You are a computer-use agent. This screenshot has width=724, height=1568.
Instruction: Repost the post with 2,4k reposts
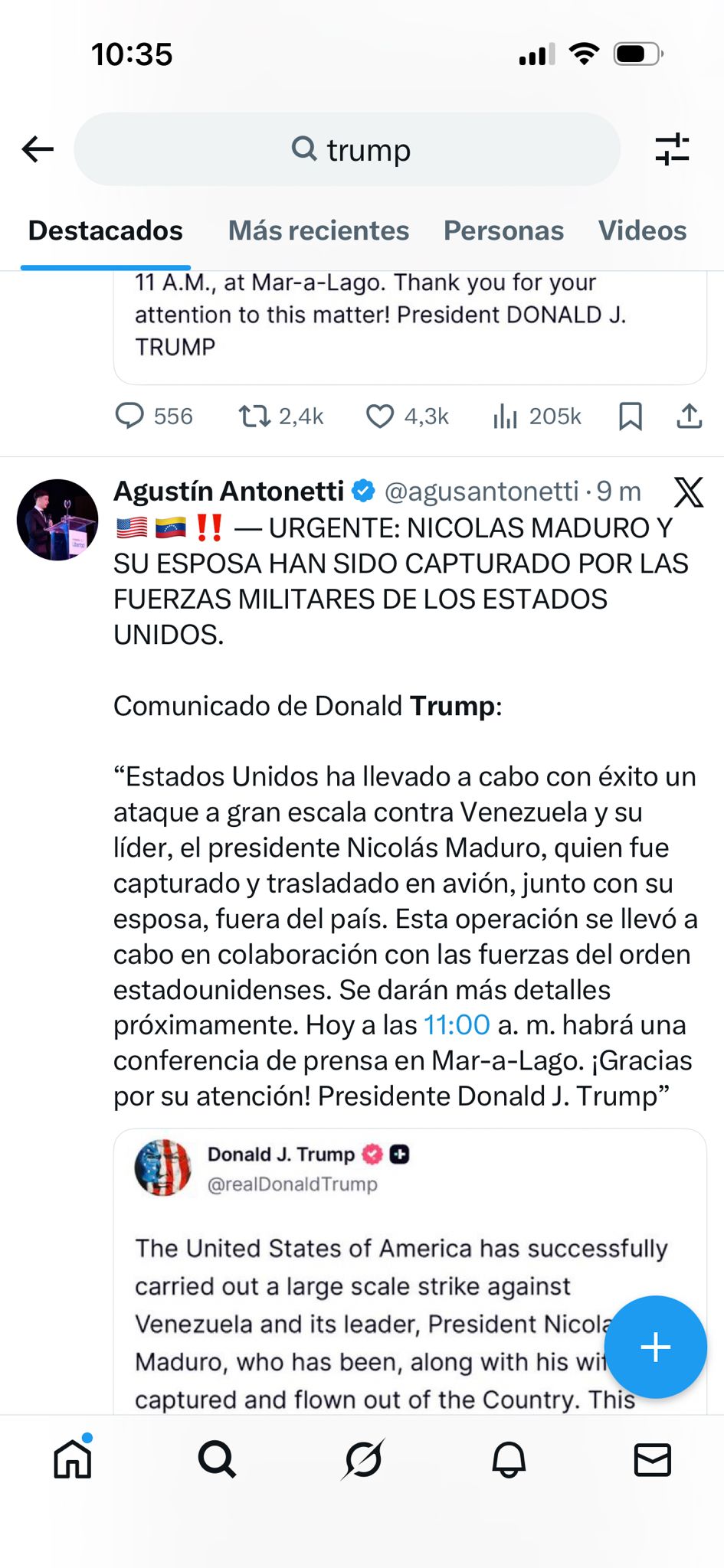coord(254,416)
